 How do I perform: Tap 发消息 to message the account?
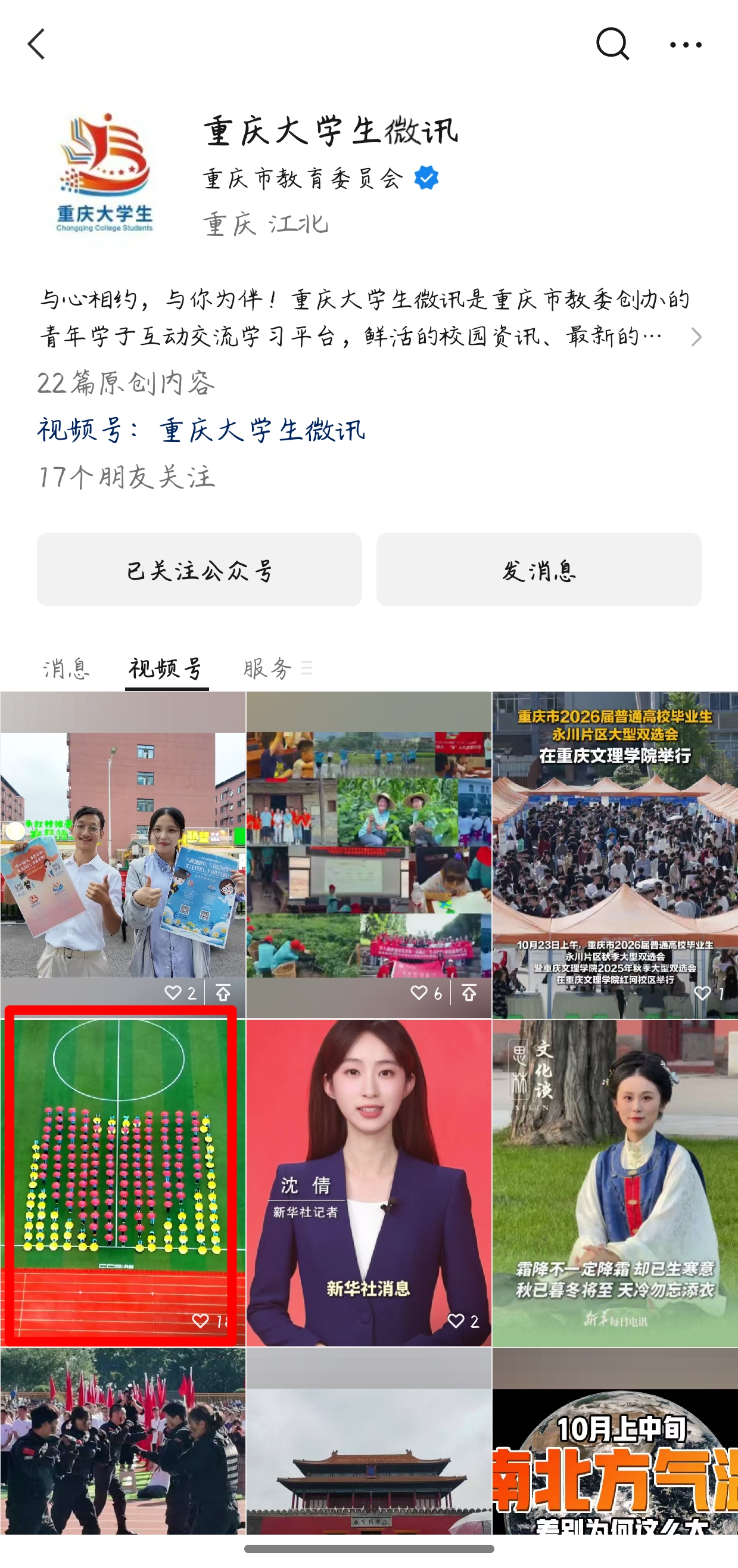(538, 570)
